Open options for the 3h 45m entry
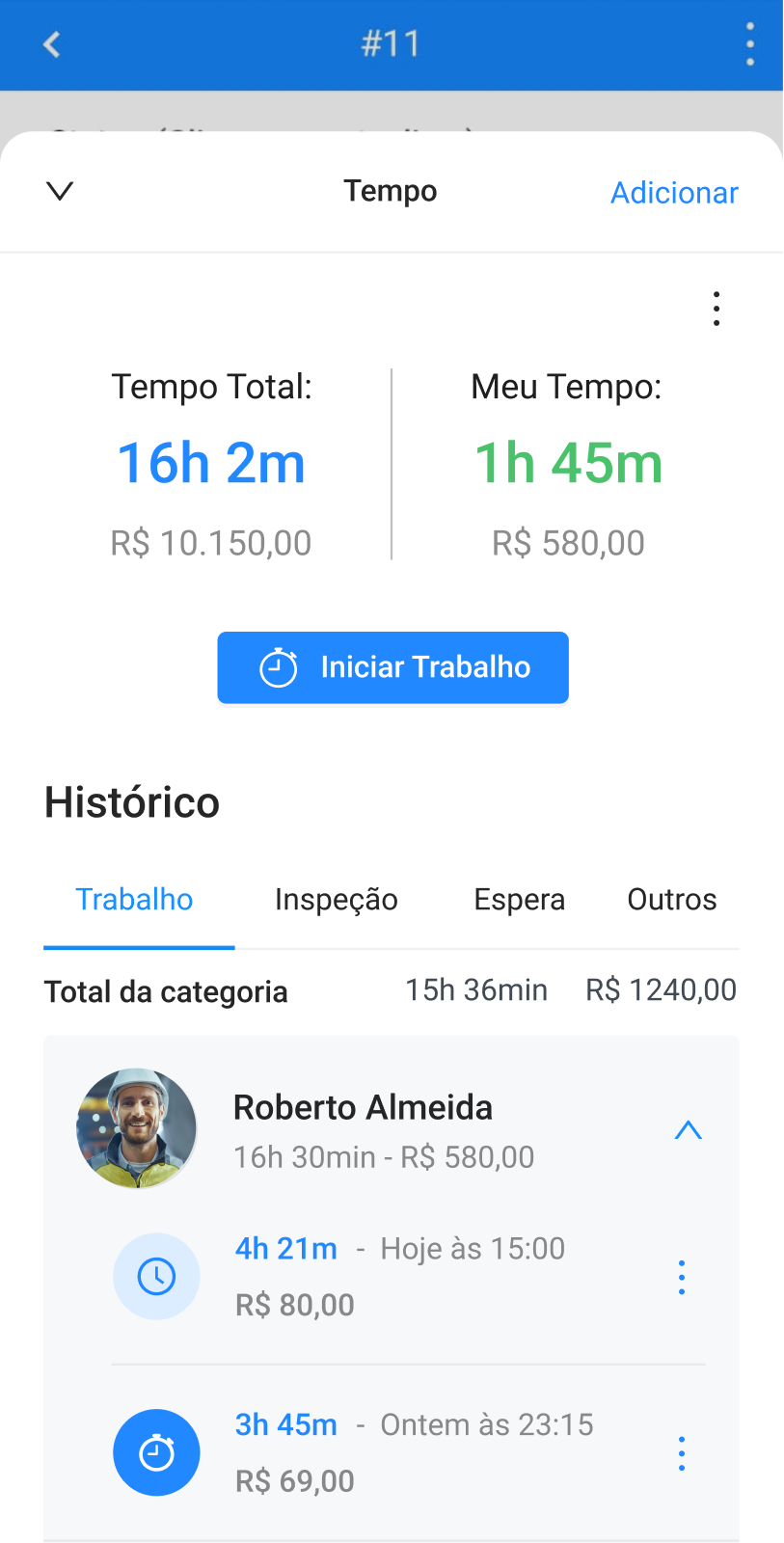This screenshot has height=1543, width=784. [x=681, y=1453]
